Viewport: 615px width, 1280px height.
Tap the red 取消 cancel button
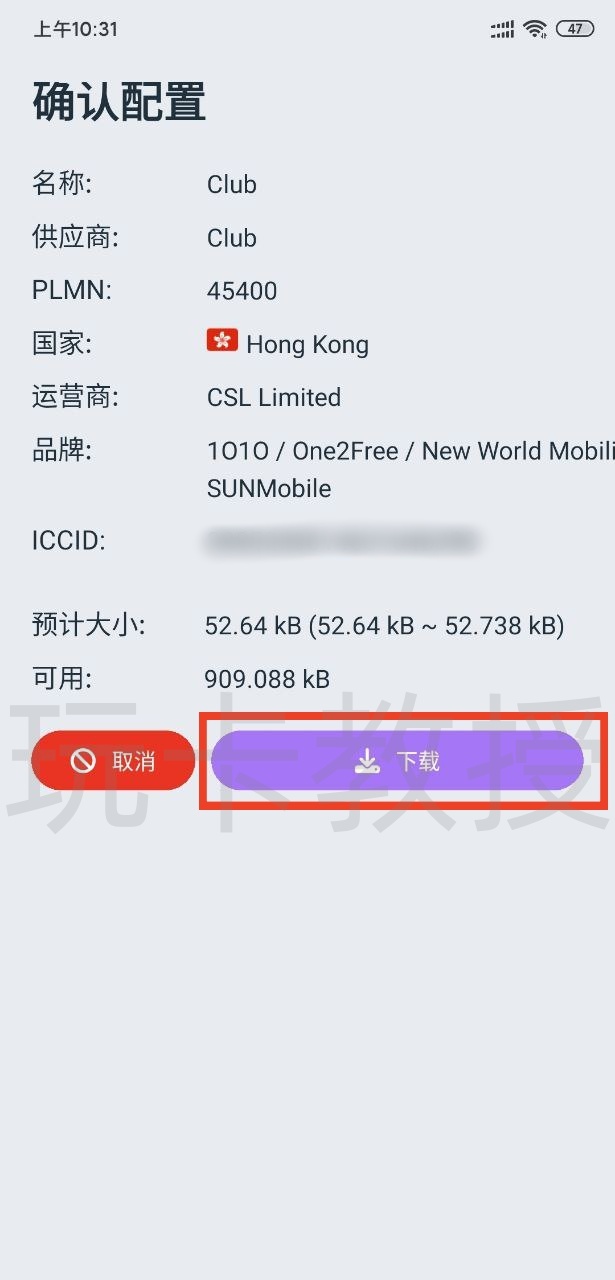coord(113,761)
